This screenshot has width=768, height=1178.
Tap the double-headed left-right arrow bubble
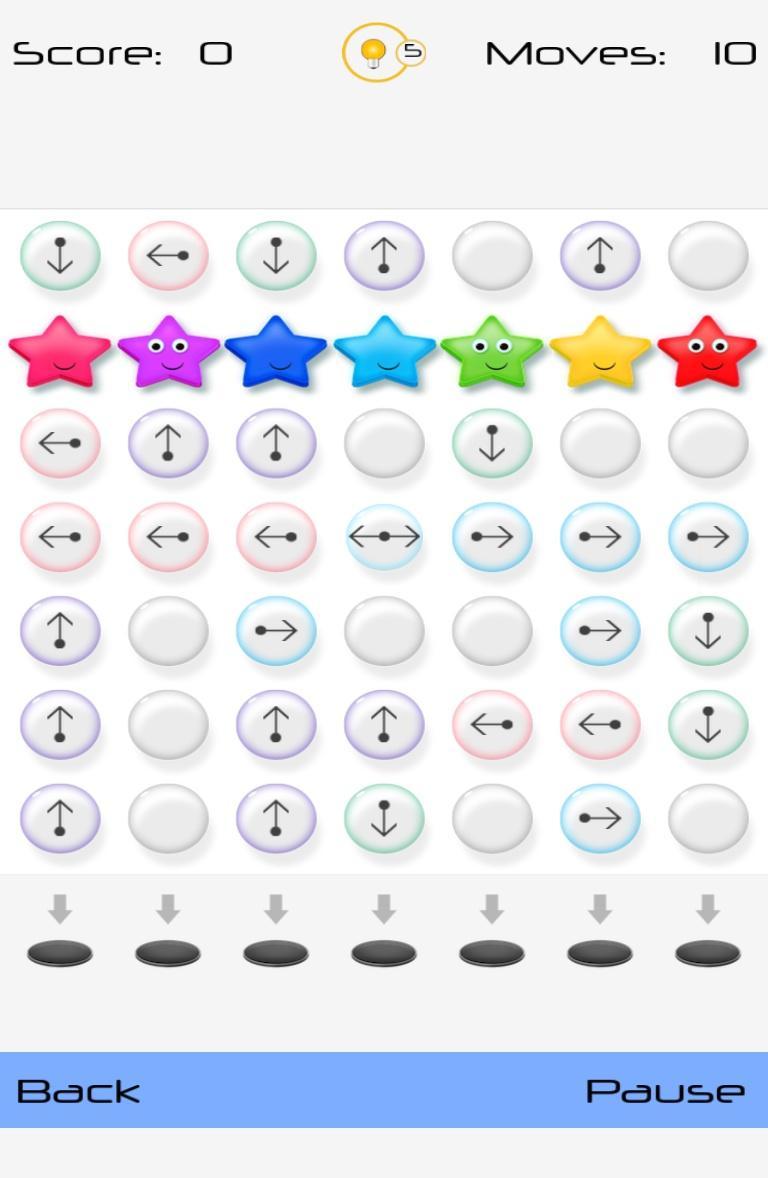click(x=384, y=537)
